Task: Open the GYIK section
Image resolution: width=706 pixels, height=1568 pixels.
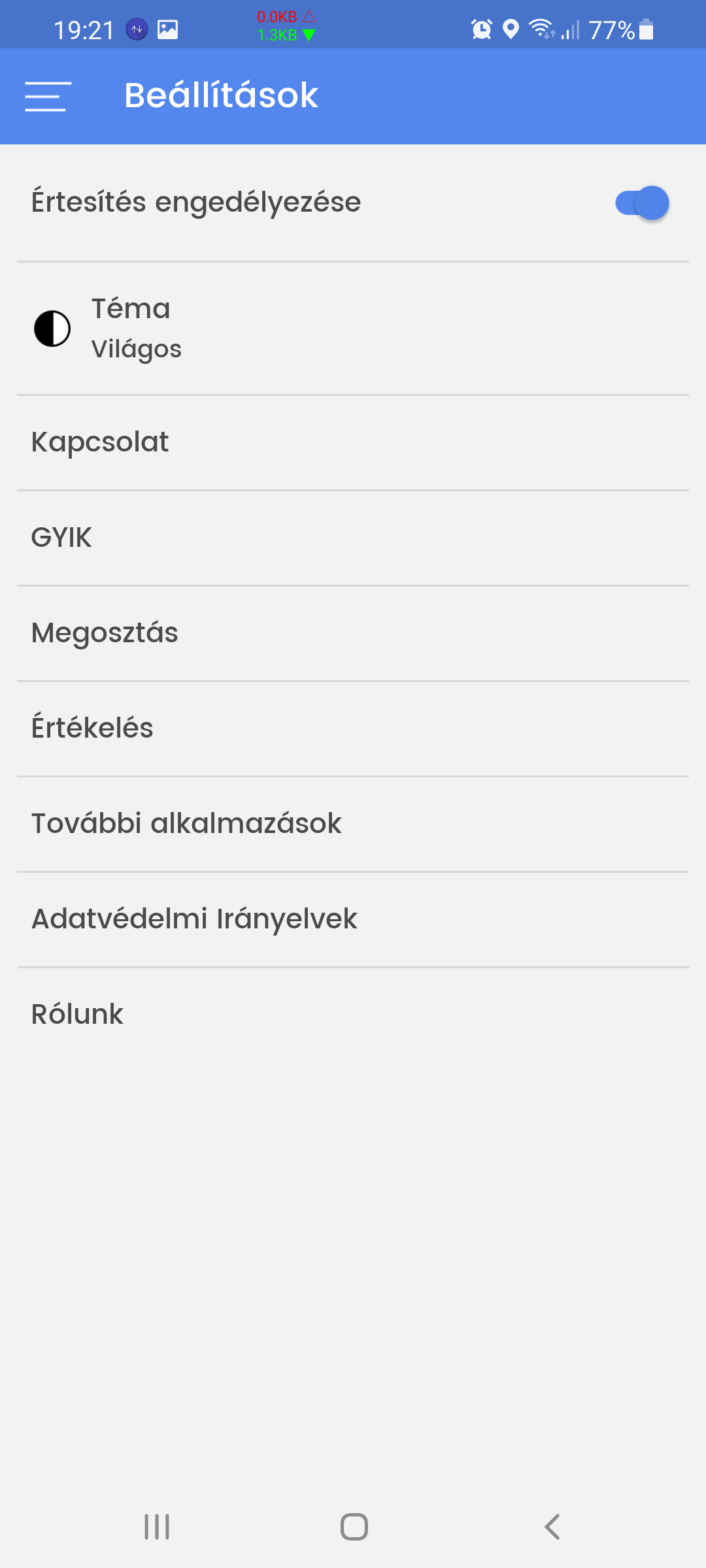Action: pos(62,537)
